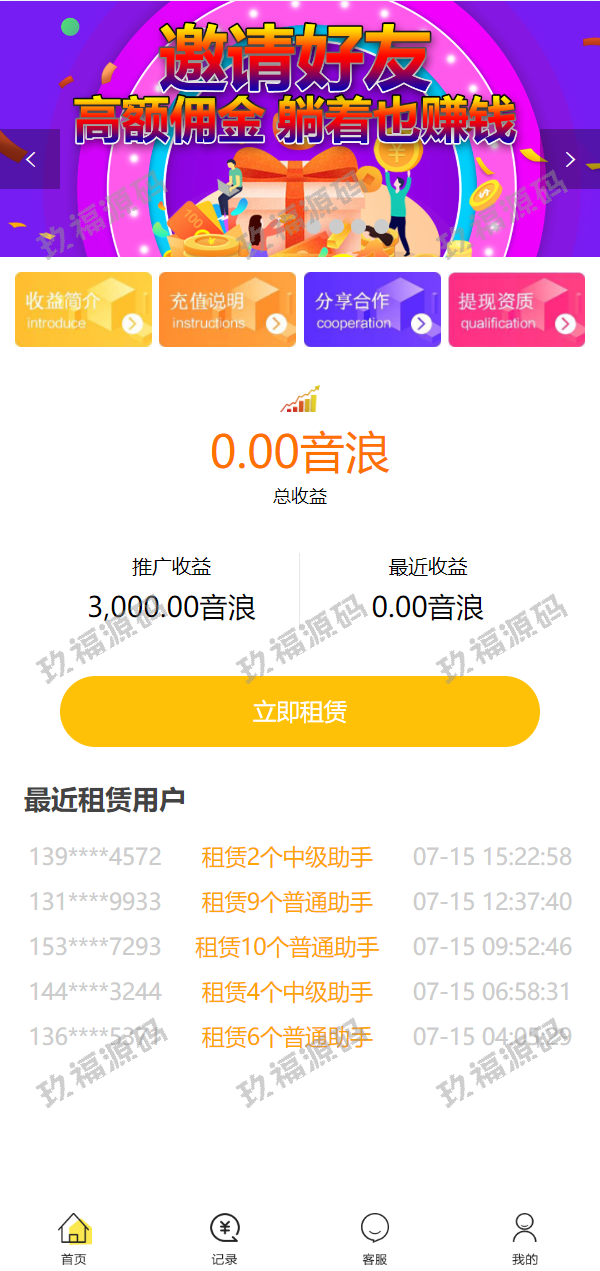The width and height of the screenshot is (600, 1271).
Task: Switch to the 首页 tab
Action: pos(75,1238)
